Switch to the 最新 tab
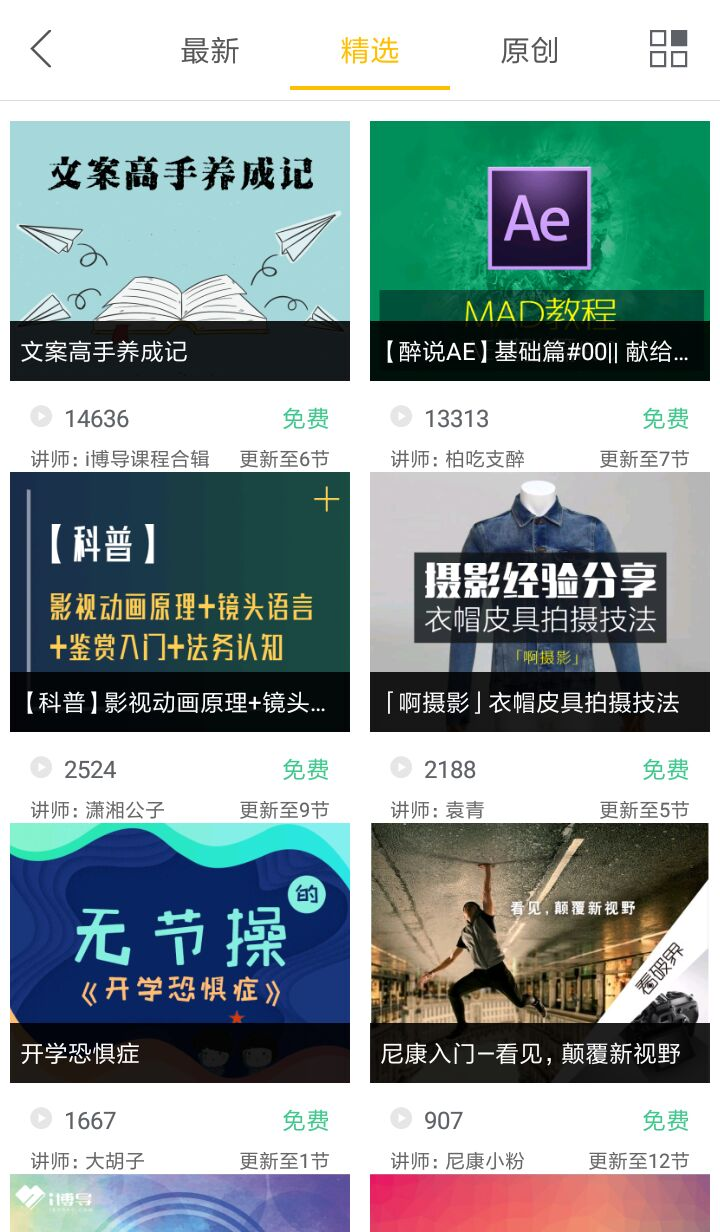 tap(209, 50)
